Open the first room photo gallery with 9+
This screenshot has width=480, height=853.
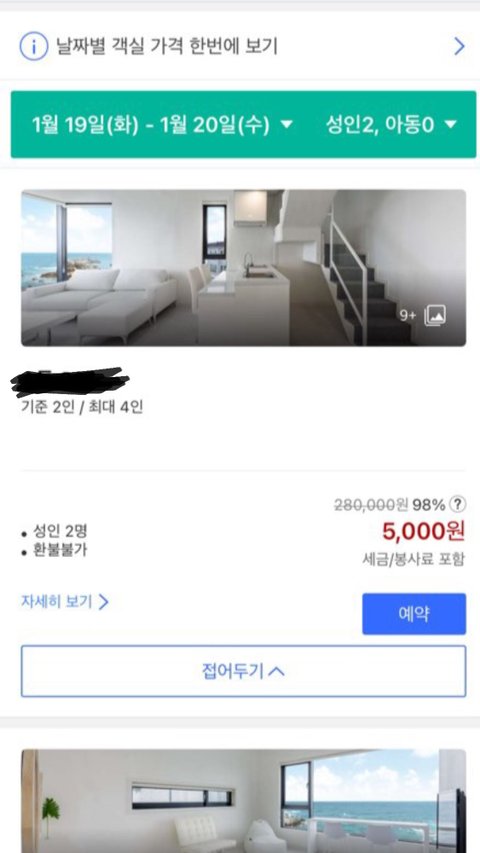click(x=243, y=268)
